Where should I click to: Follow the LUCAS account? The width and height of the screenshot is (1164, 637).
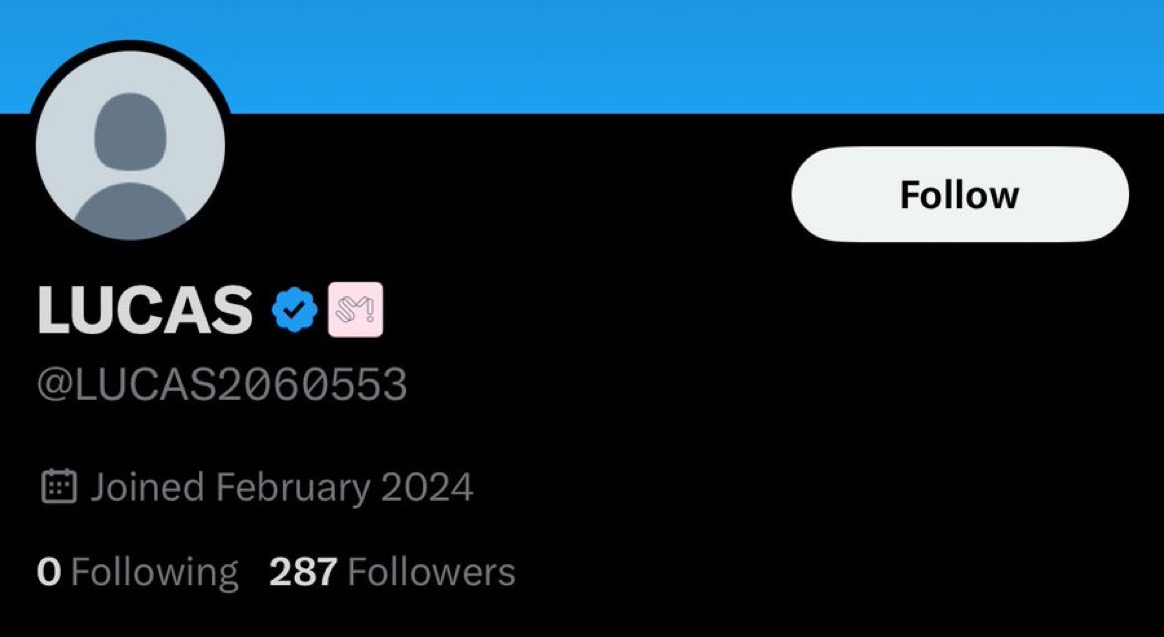(959, 194)
